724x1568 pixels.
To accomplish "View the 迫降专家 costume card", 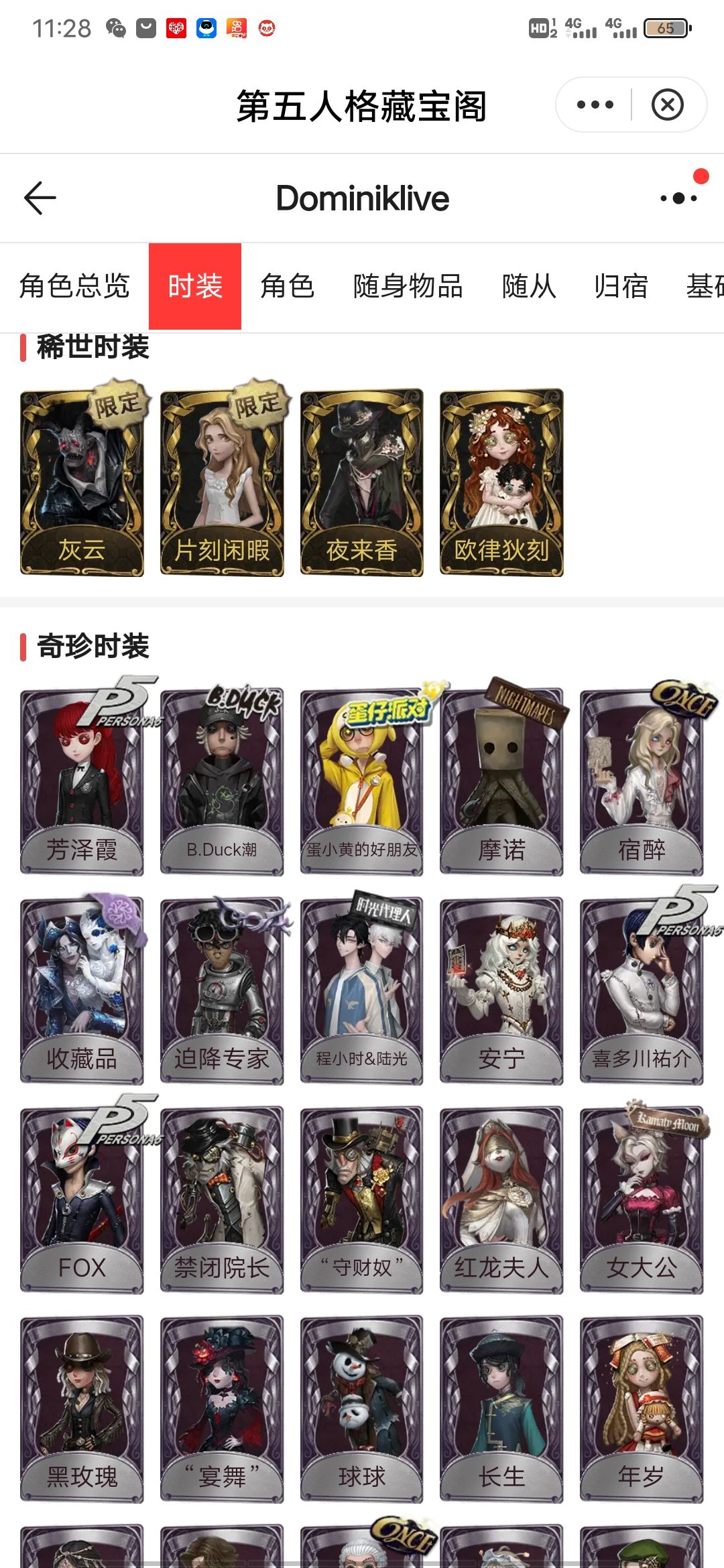I will pyautogui.click(x=222, y=990).
